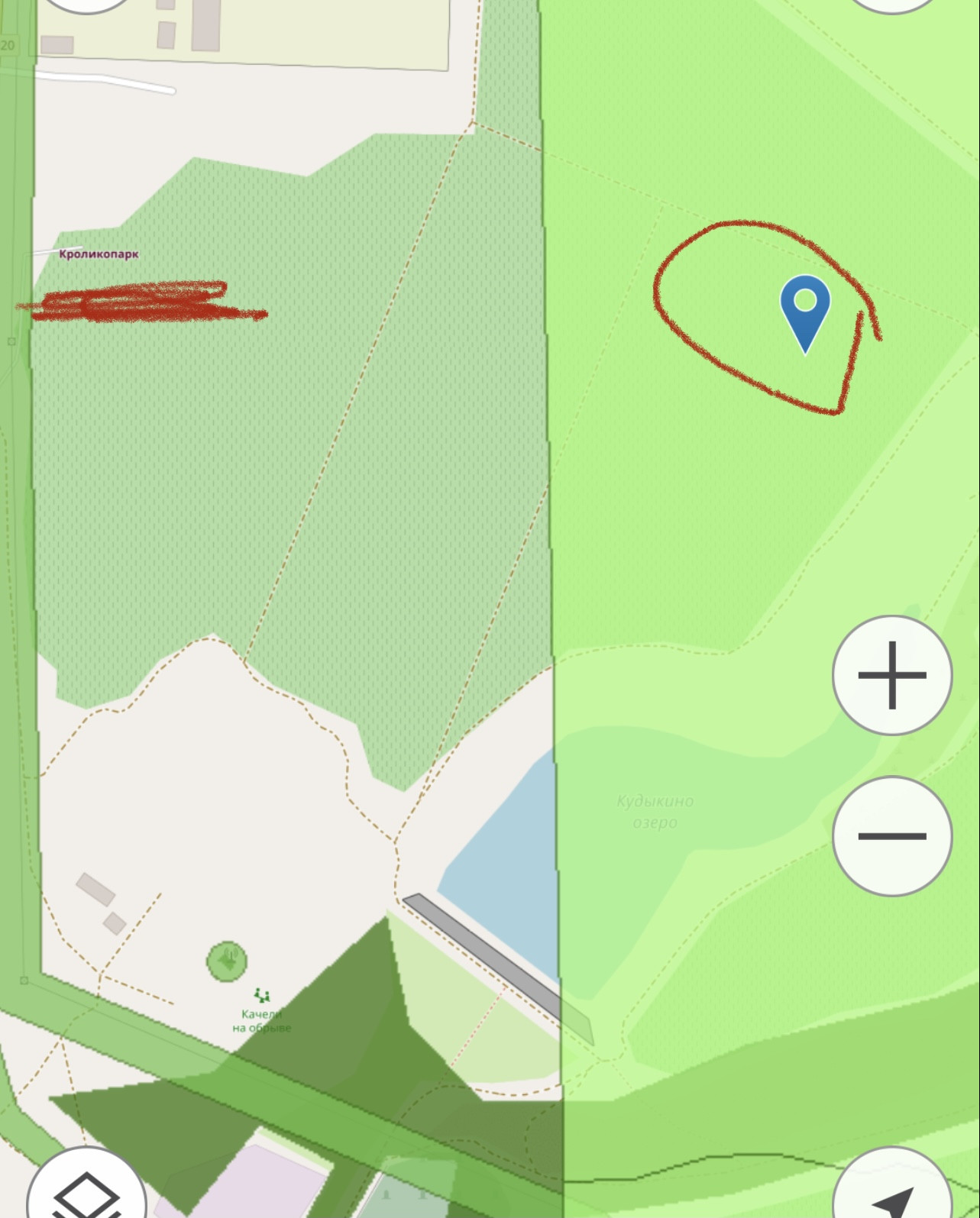
Task: Zoom out of the map
Action: pos(891,835)
